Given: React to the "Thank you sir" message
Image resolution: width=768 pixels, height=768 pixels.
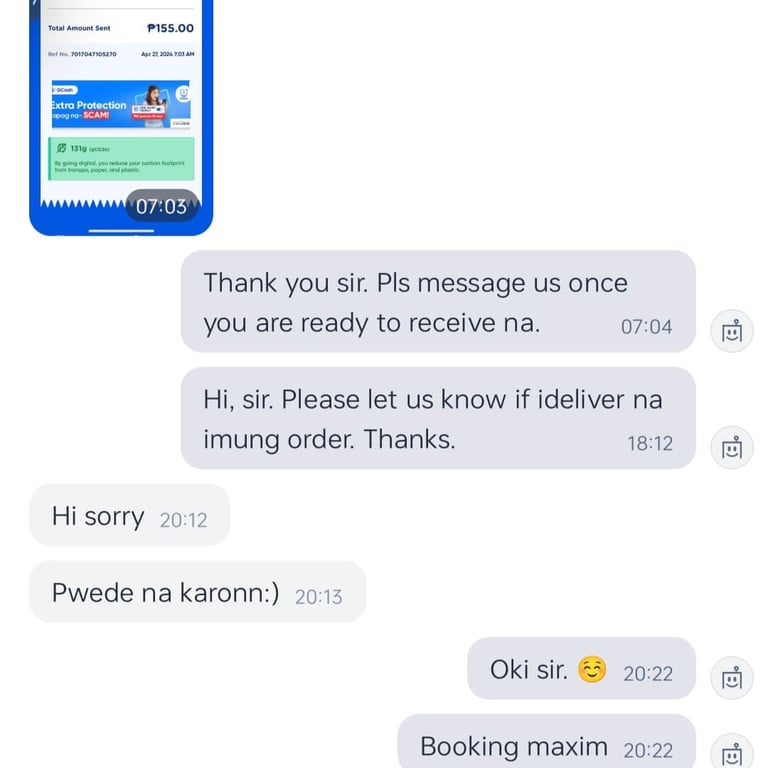Looking at the screenshot, I should 731,331.
